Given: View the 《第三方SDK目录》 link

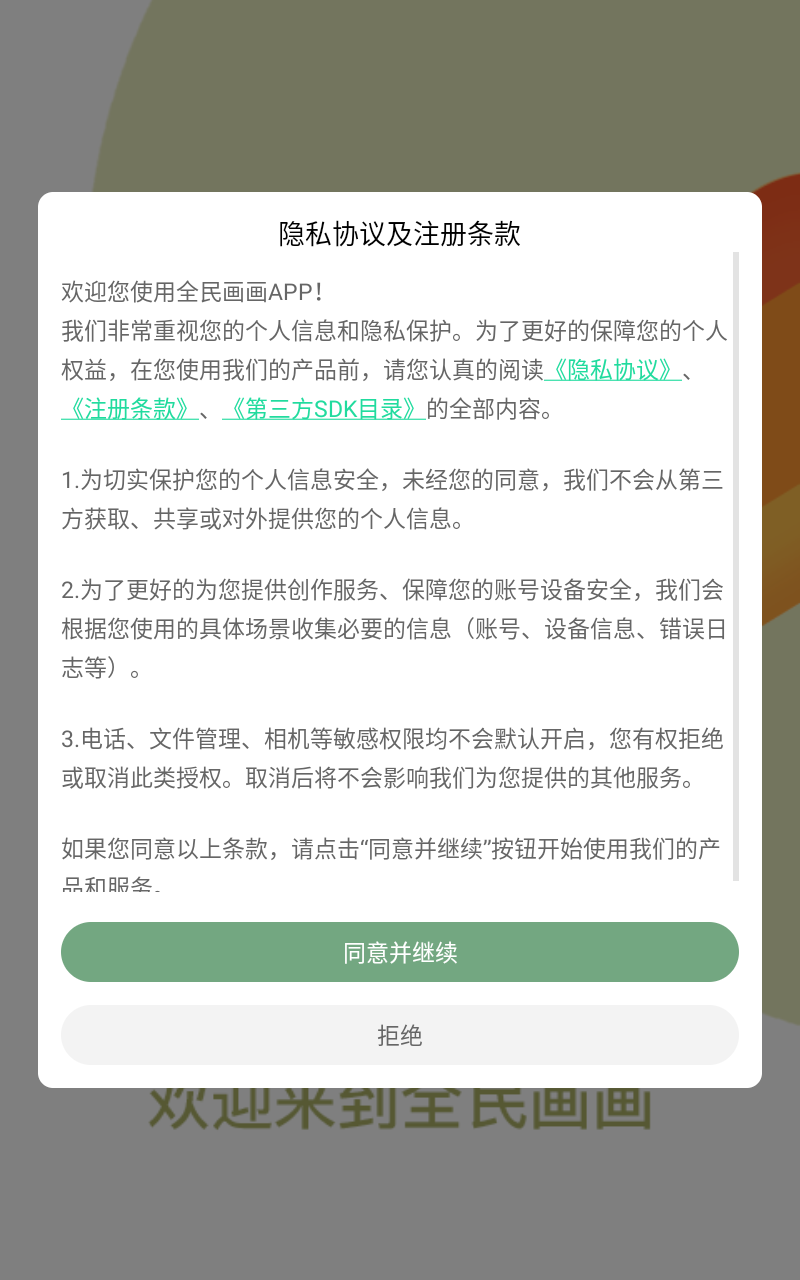Looking at the screenshot, I should [x=324, y=410].
